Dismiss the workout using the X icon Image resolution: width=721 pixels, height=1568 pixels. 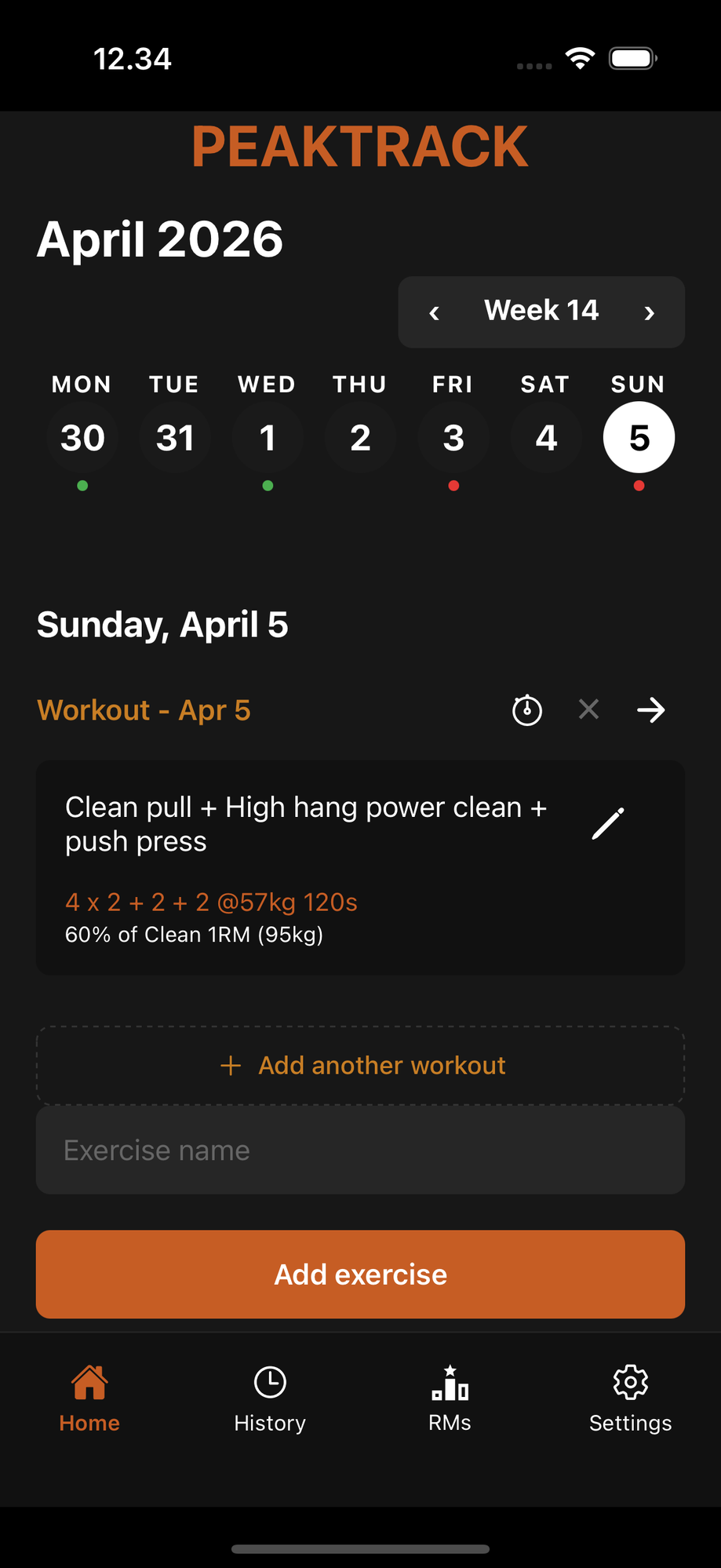(588, 709)
